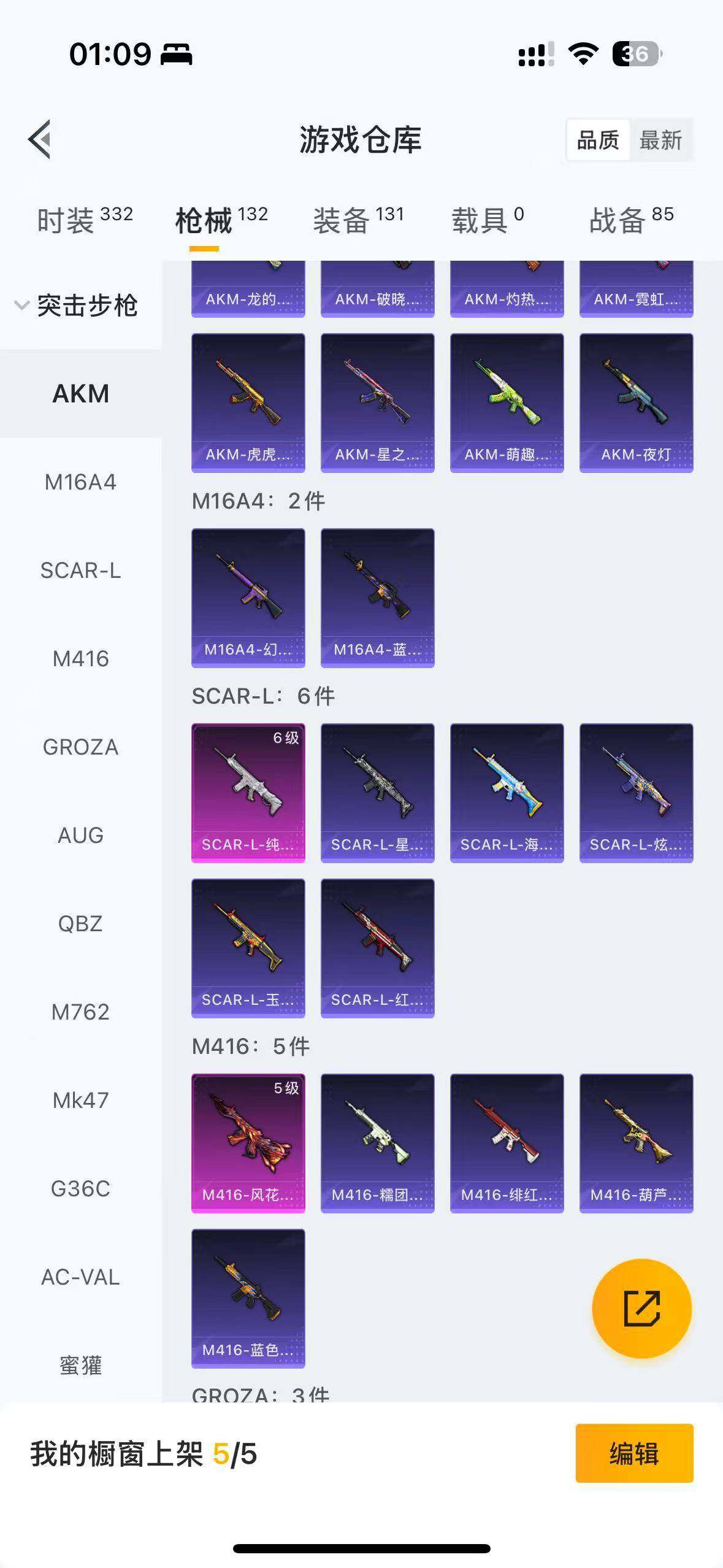Screen dimensions: 723x1568
Task: Open the AKM-夜灯 skin tile
Action: click(x=636, y=402)
